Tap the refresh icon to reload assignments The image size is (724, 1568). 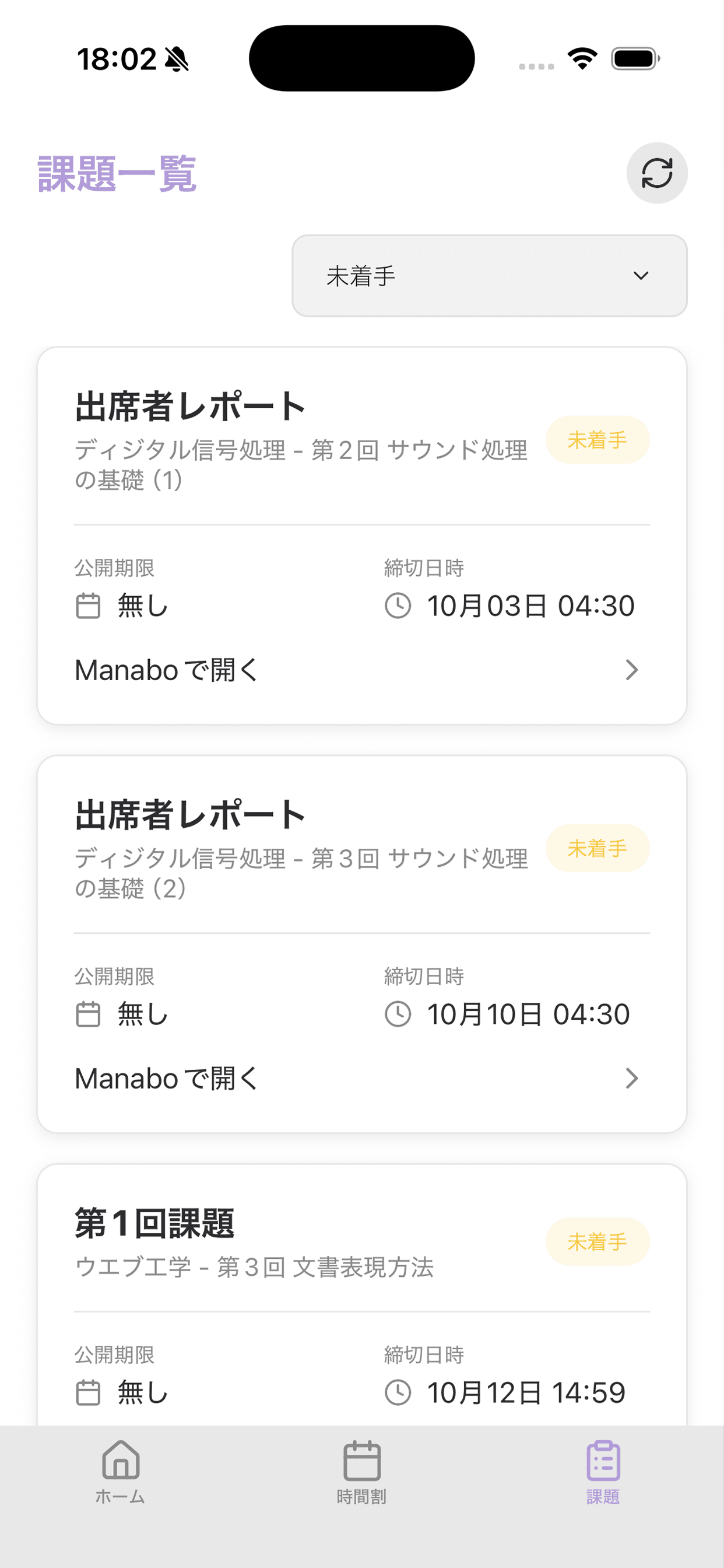657,173
